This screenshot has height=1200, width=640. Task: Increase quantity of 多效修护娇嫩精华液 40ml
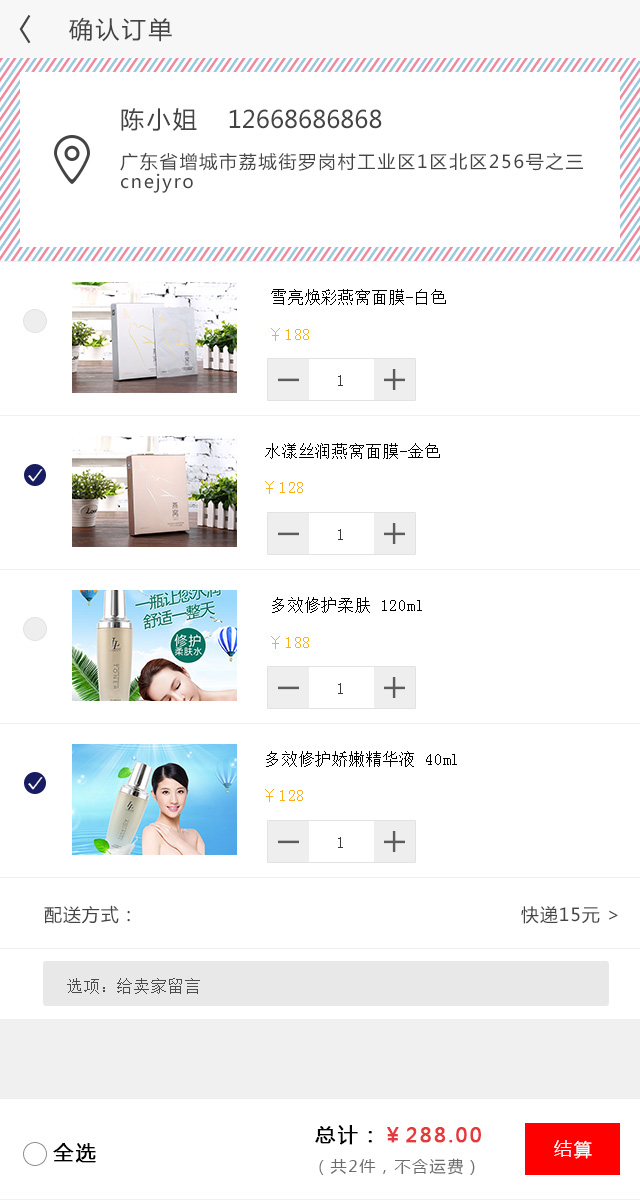(395, 842)
